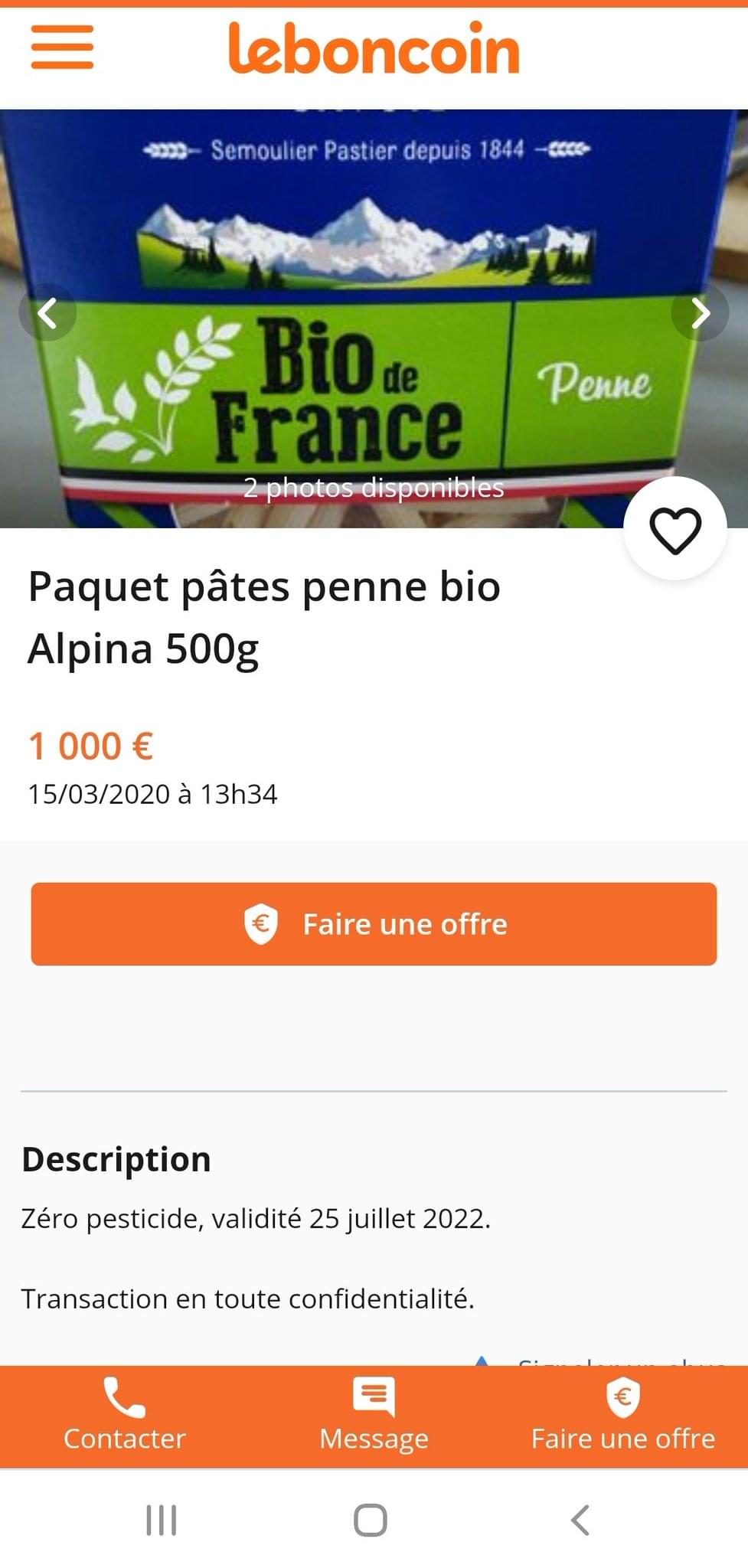This screenshot has width=748, height=1568.
Task: Show the next listing photo
Action: point(700,312)
